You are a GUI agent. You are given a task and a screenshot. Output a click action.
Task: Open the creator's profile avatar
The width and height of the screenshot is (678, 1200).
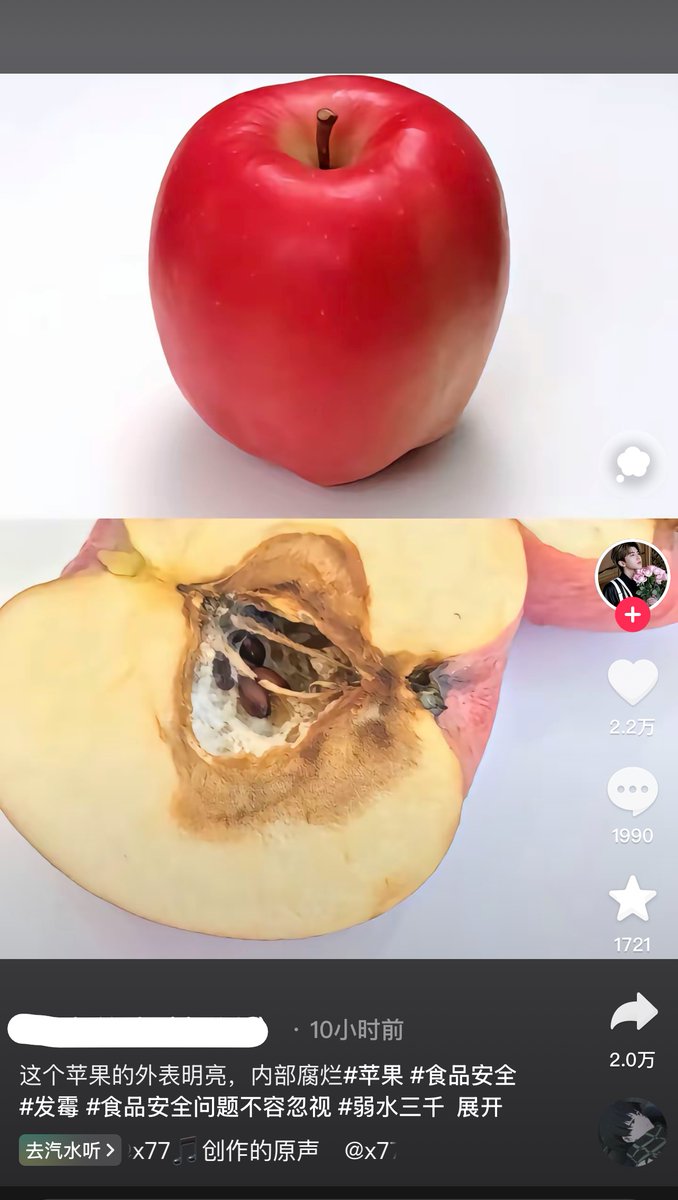(632, 576)
